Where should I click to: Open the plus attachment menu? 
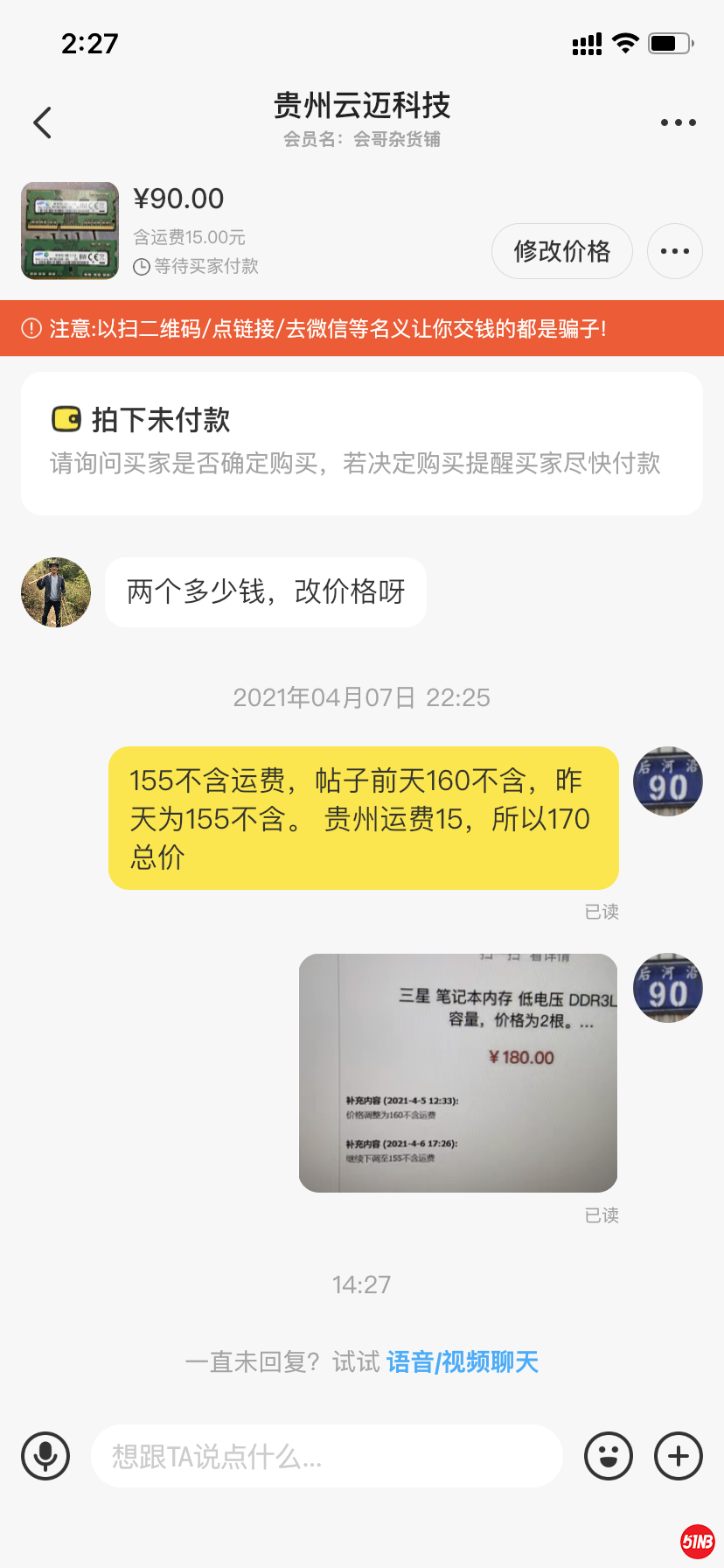pos(679,1456)
